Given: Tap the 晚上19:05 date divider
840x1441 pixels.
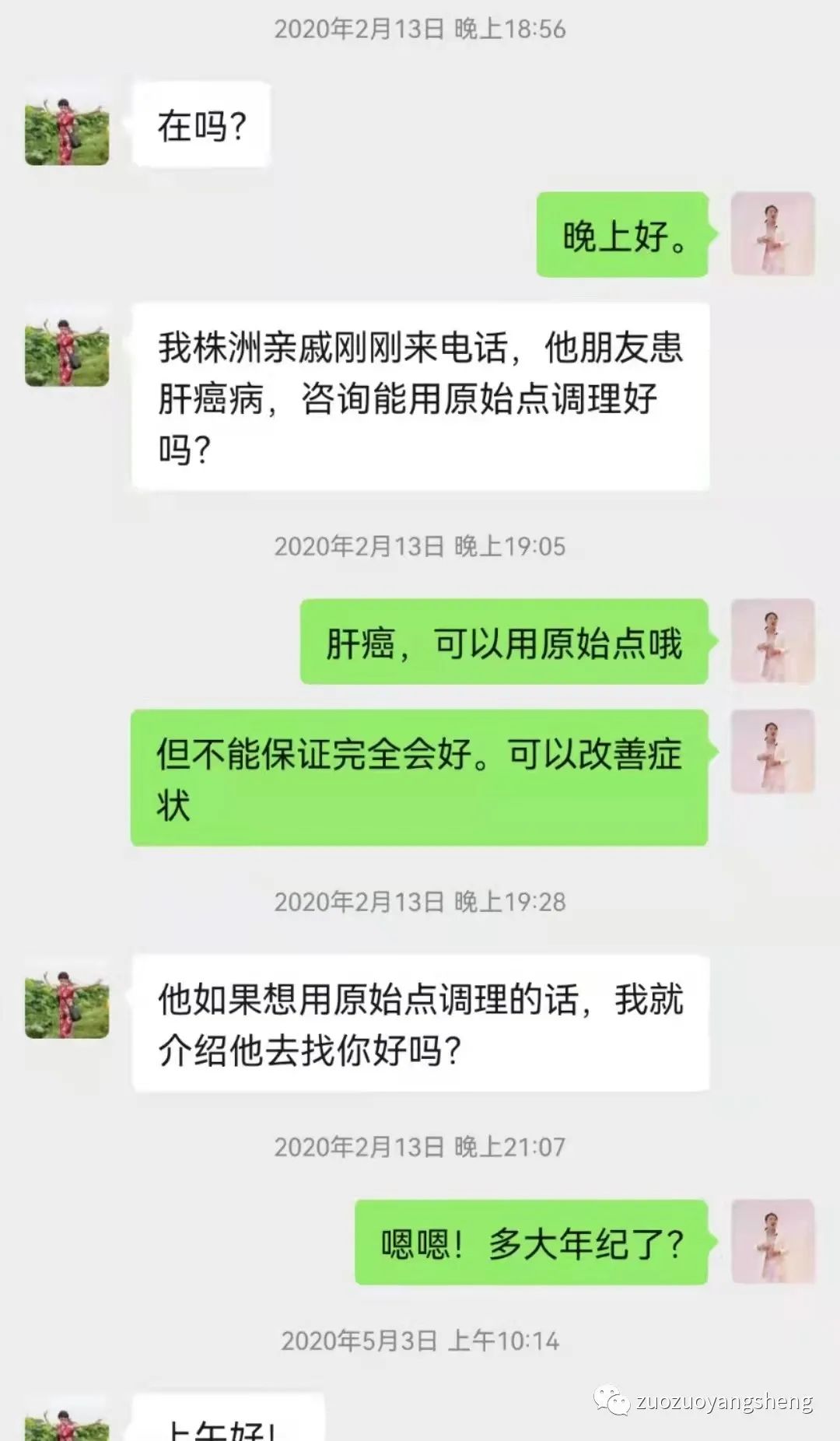Looking at the screenshot, I should (x=420, y=547).
